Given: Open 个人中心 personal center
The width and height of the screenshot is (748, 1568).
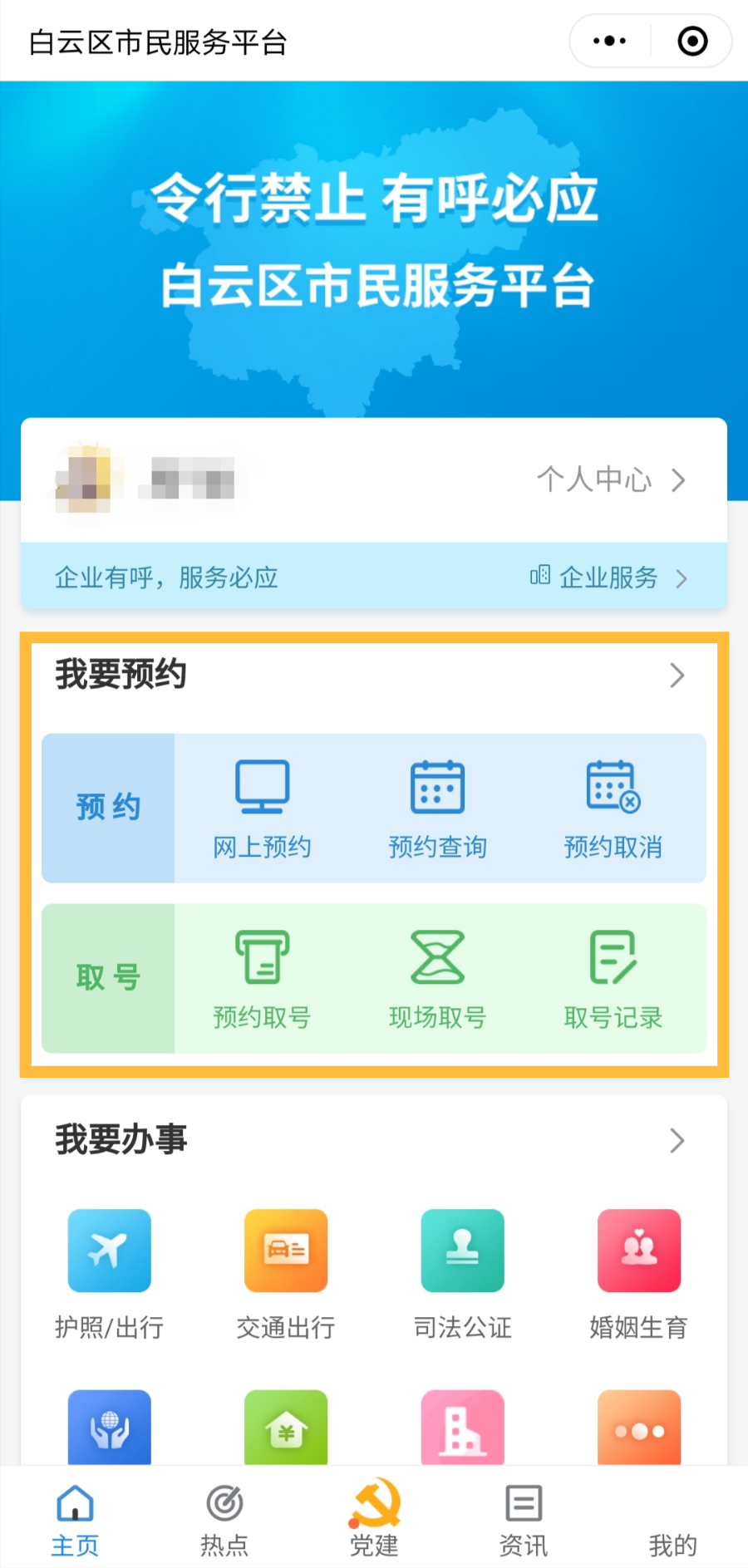Looking at the screenshot, I should [x=611, y=479].
